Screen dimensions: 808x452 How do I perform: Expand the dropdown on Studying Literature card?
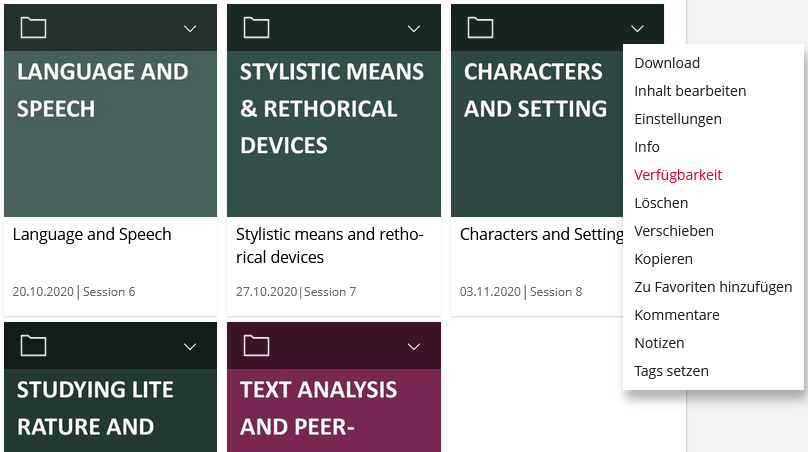tap(190, 346)
